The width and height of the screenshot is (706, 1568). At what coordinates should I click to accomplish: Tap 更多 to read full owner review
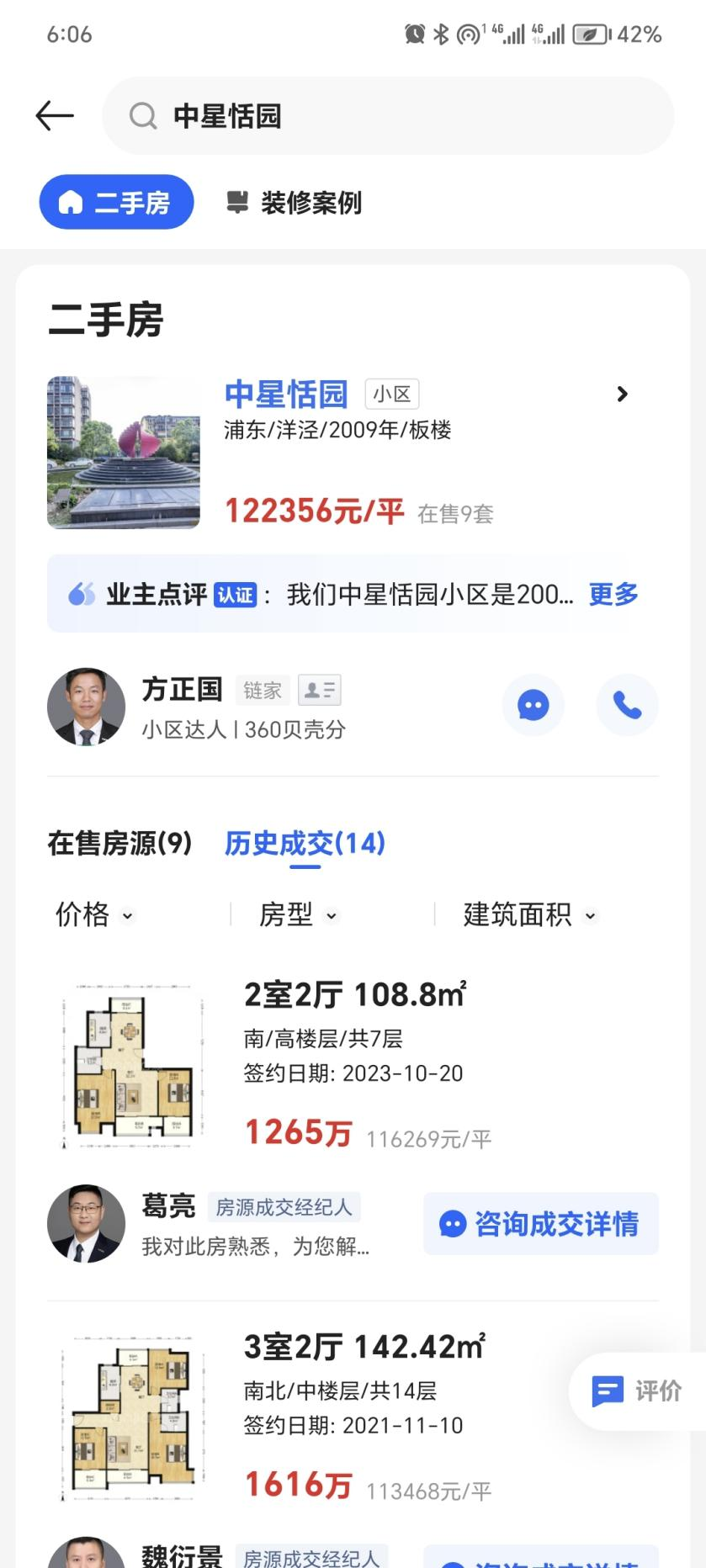[612, 595]
